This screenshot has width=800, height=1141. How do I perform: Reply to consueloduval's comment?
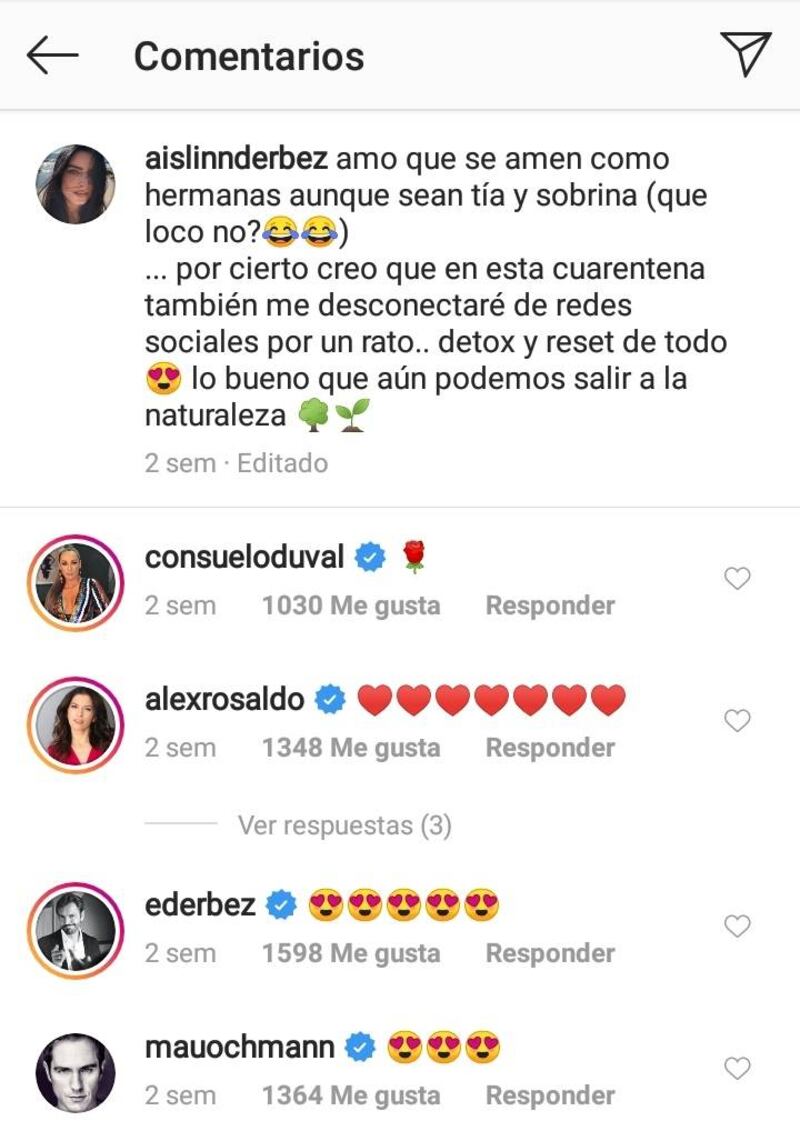click(550, 605)
